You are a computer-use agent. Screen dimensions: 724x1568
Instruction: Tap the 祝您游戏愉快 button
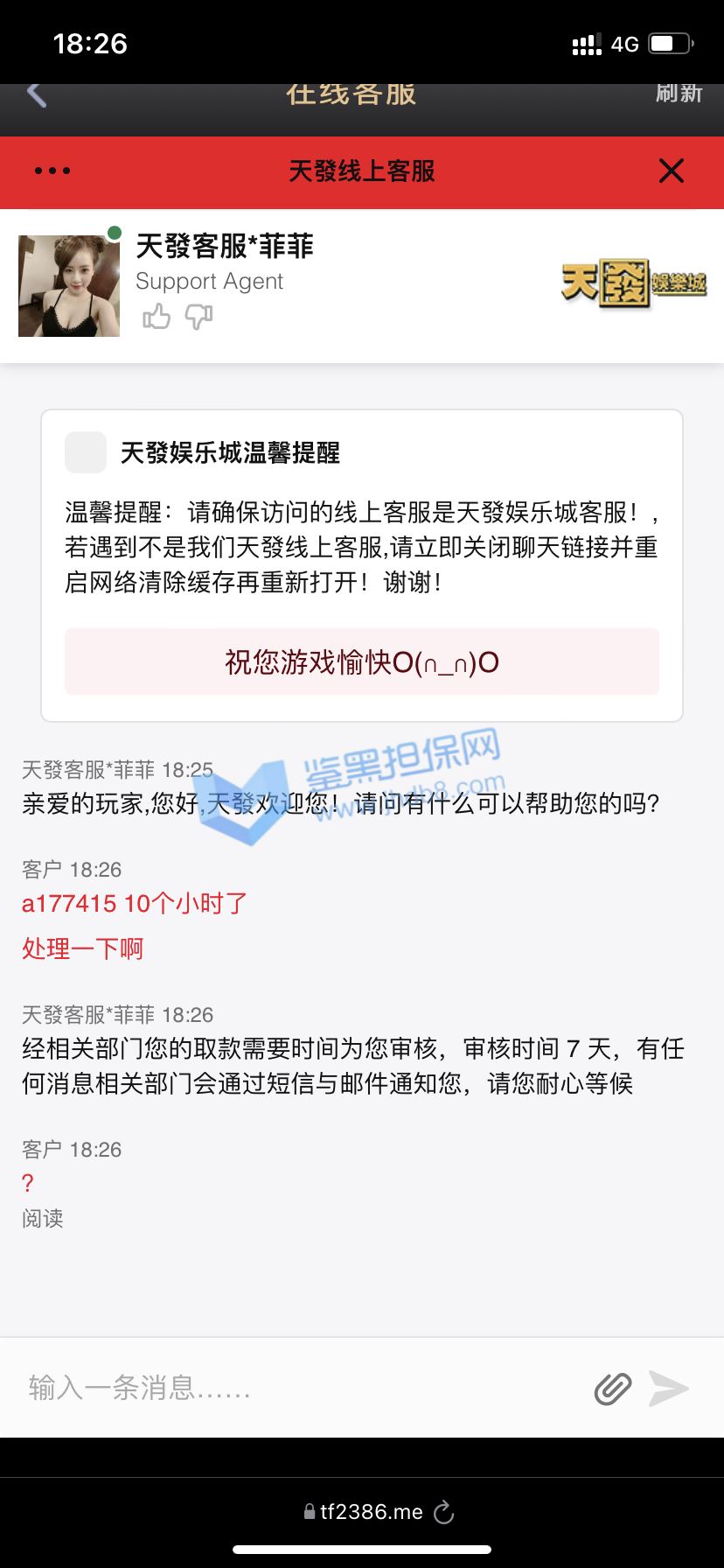coord(362,662)
